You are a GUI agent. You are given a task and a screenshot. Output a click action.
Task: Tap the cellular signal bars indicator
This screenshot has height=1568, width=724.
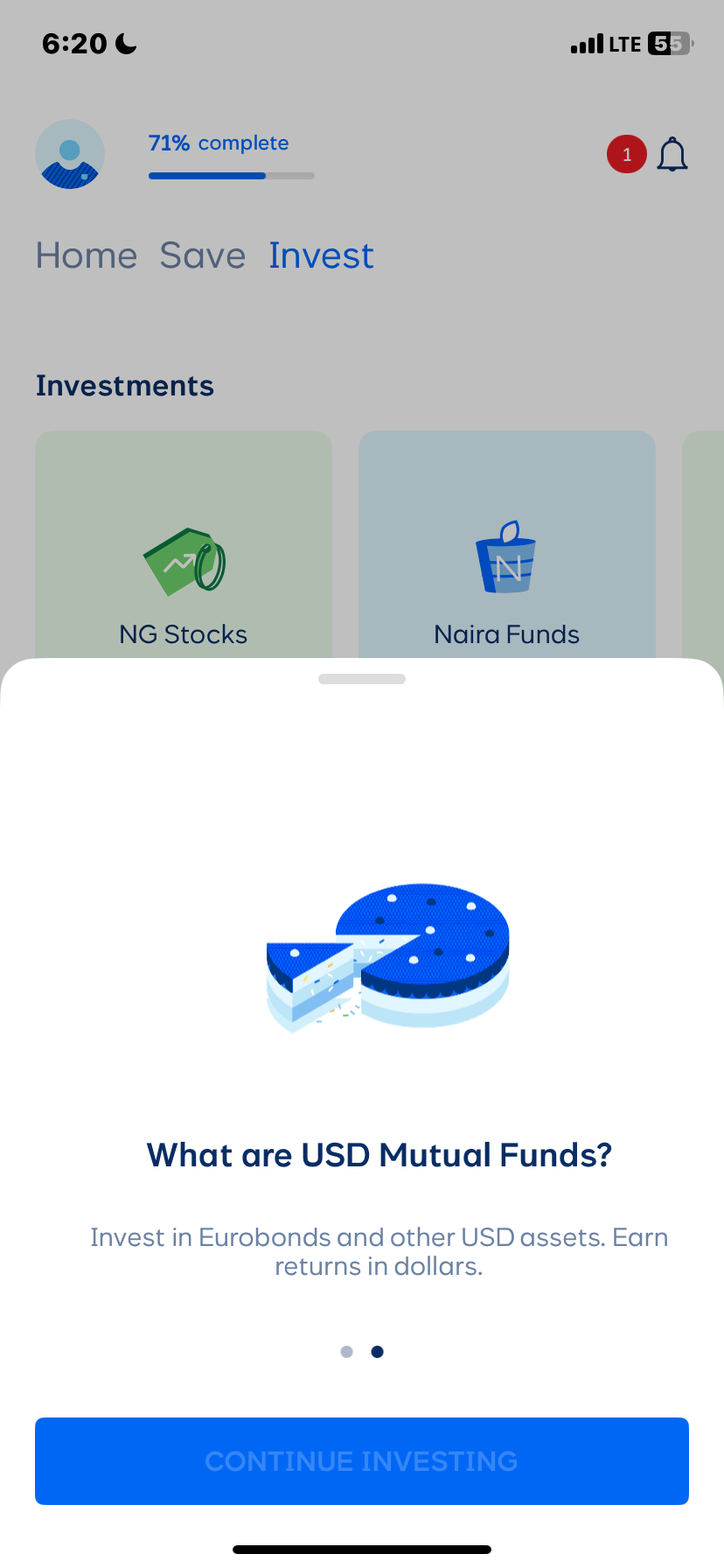click(x=586, y=43)
